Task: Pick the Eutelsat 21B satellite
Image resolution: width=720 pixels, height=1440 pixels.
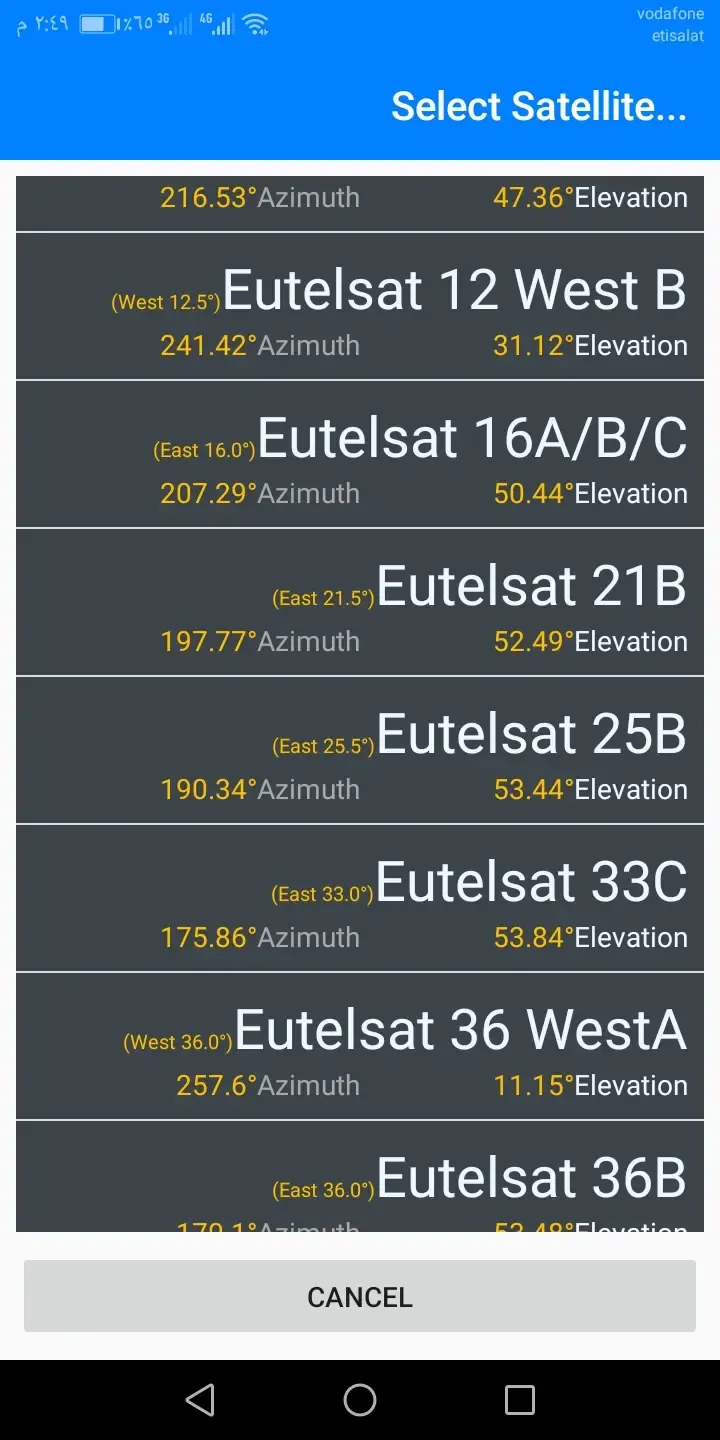Action: (360, 602)
